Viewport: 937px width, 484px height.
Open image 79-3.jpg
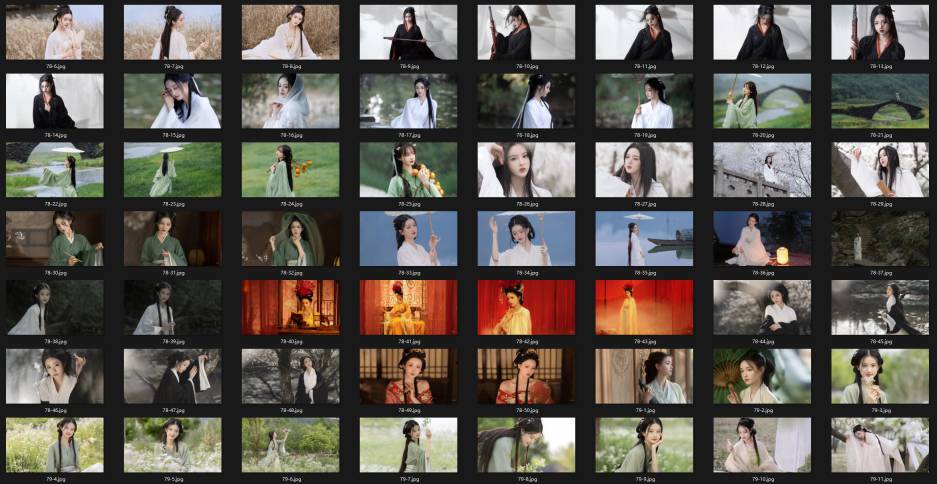coord(880,376)
